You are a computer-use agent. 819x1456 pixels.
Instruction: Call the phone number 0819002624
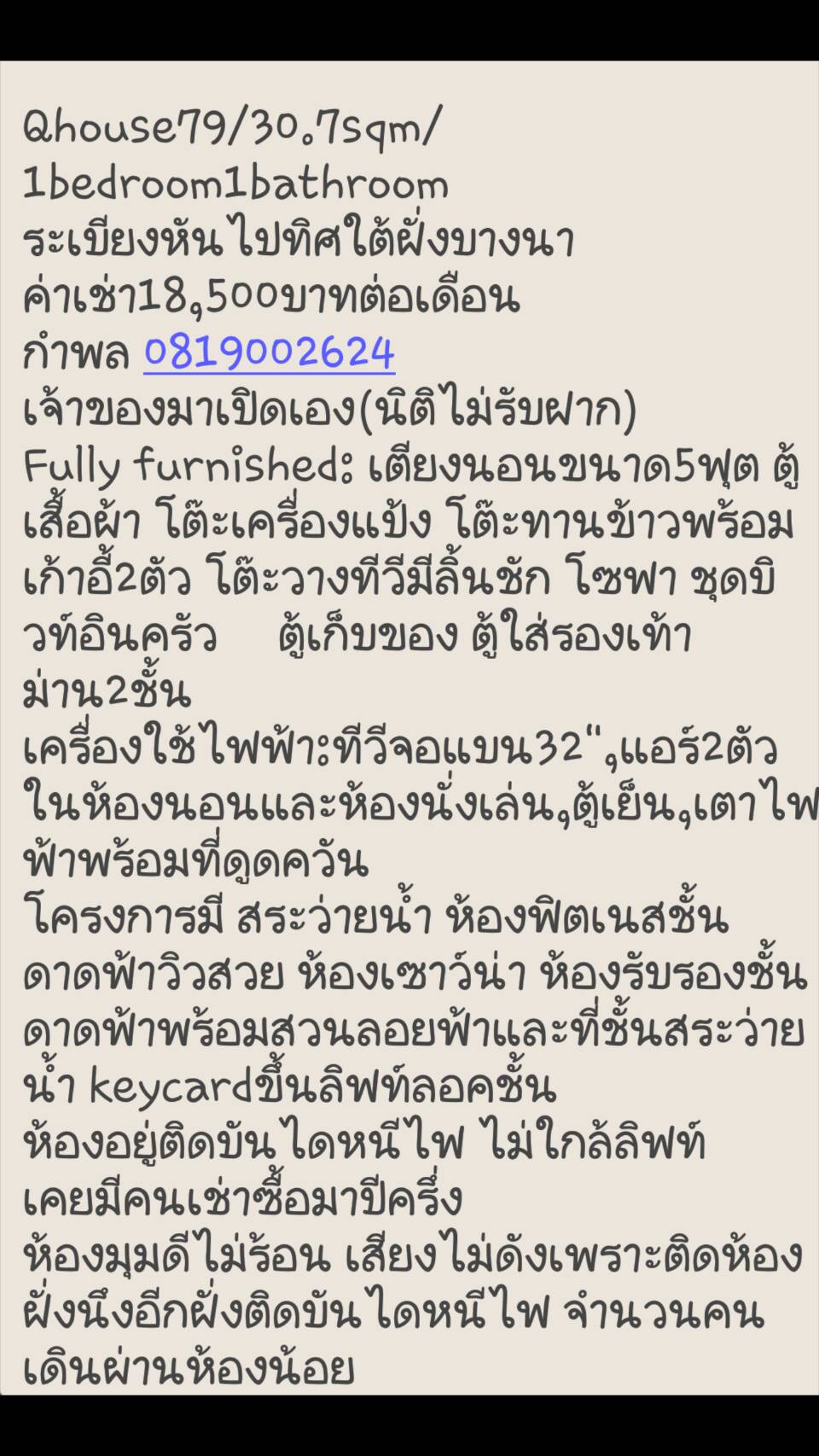coord(269,353)
